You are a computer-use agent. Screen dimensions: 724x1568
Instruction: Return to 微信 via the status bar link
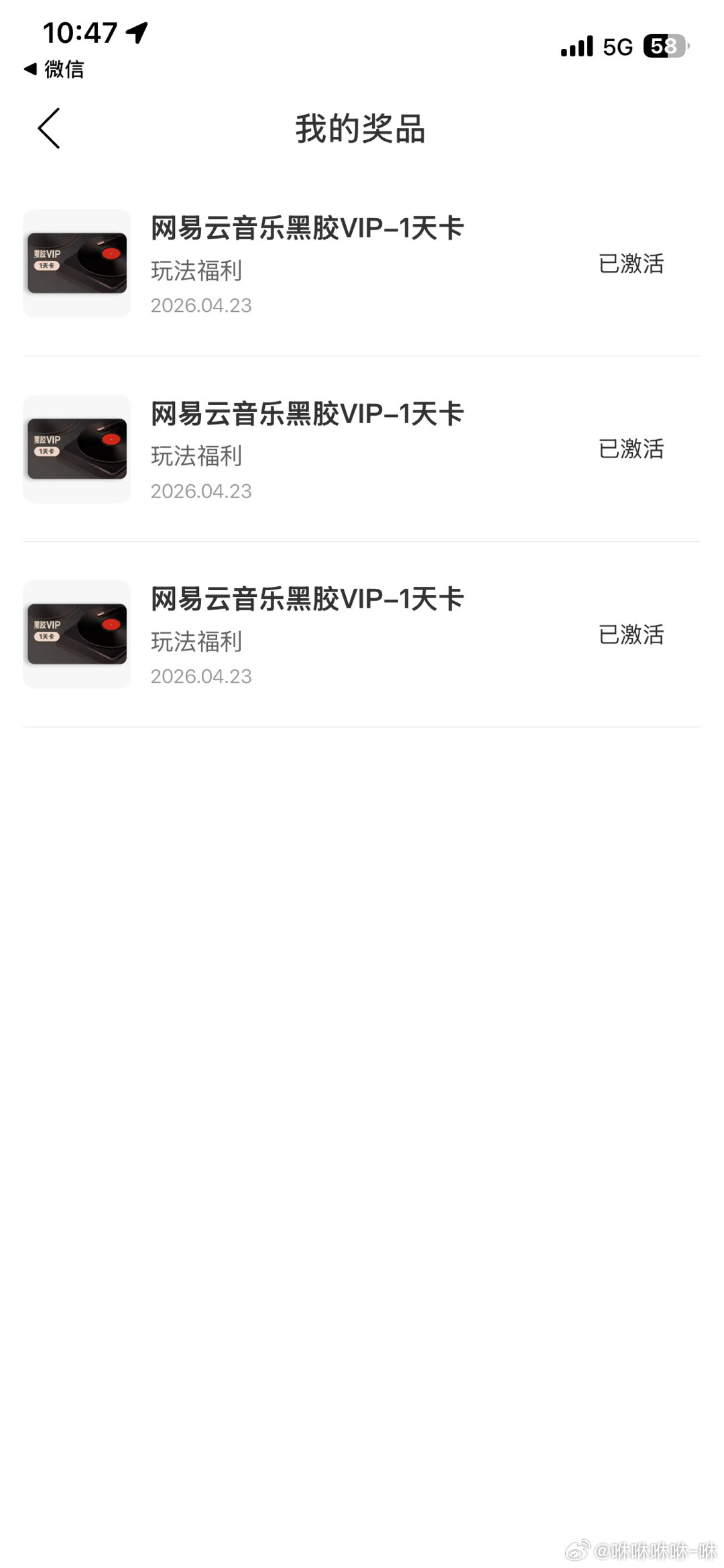tap(54, 69)
